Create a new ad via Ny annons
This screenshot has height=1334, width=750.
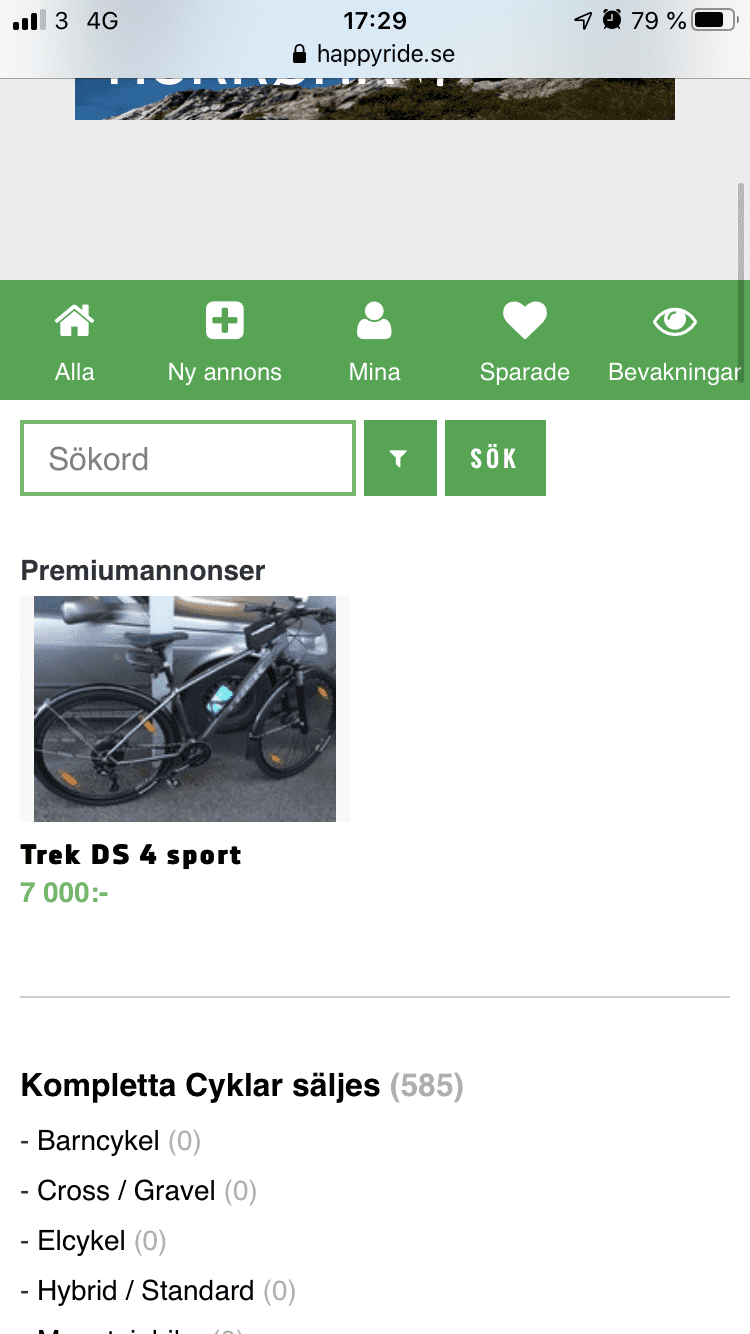click(x=225, y=342)
